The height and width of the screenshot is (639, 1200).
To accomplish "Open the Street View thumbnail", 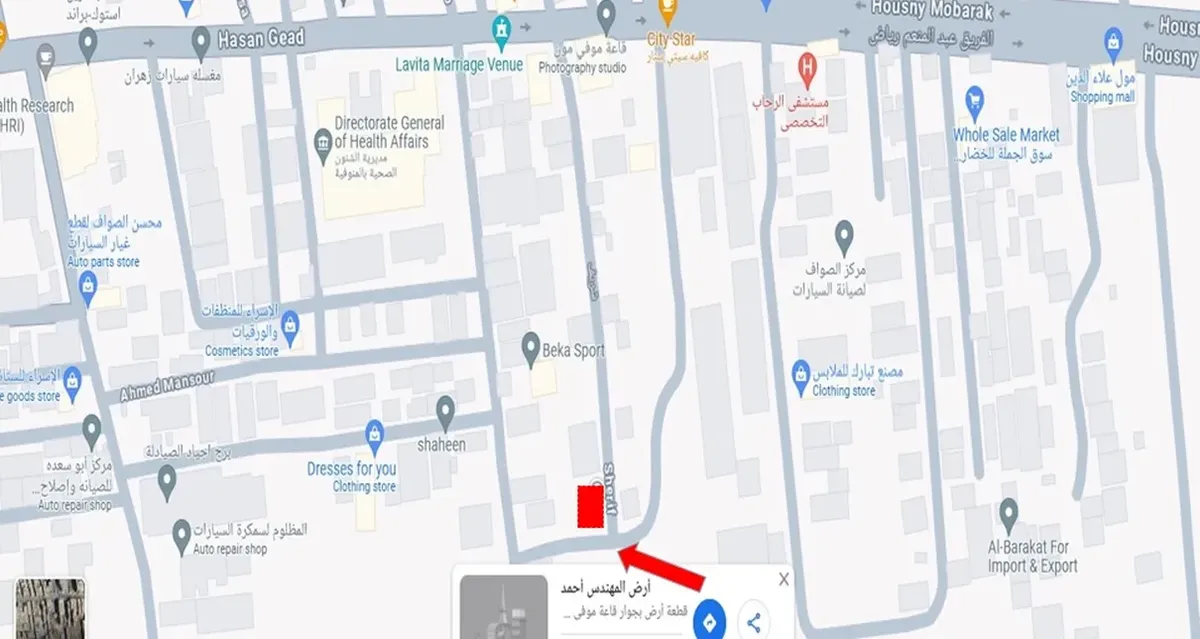I will pos(51,608).
